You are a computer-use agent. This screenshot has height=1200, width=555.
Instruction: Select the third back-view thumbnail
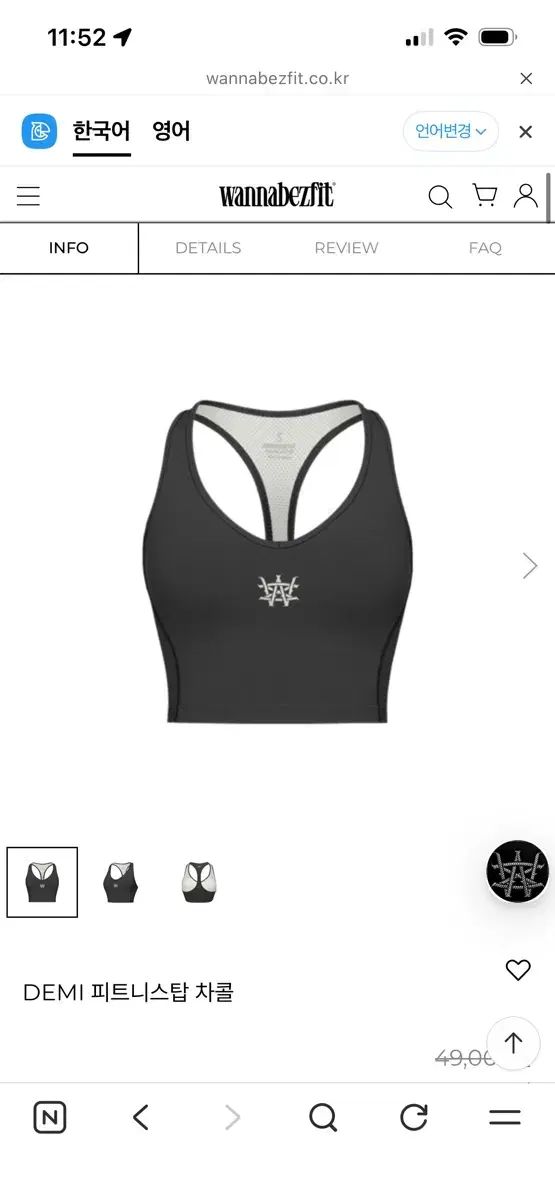tap(199, 882)
